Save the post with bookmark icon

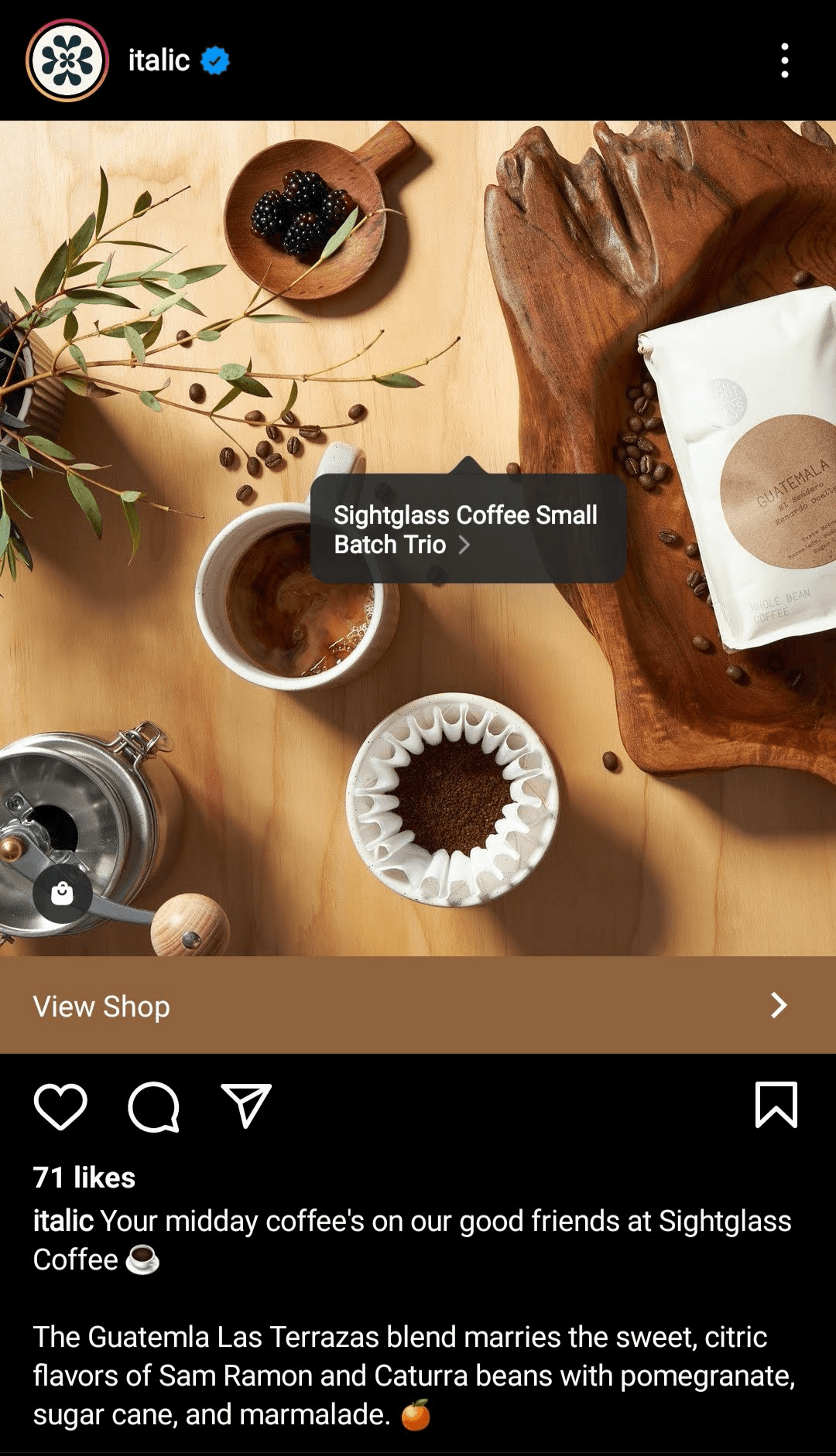click(x=776, y=1105)
